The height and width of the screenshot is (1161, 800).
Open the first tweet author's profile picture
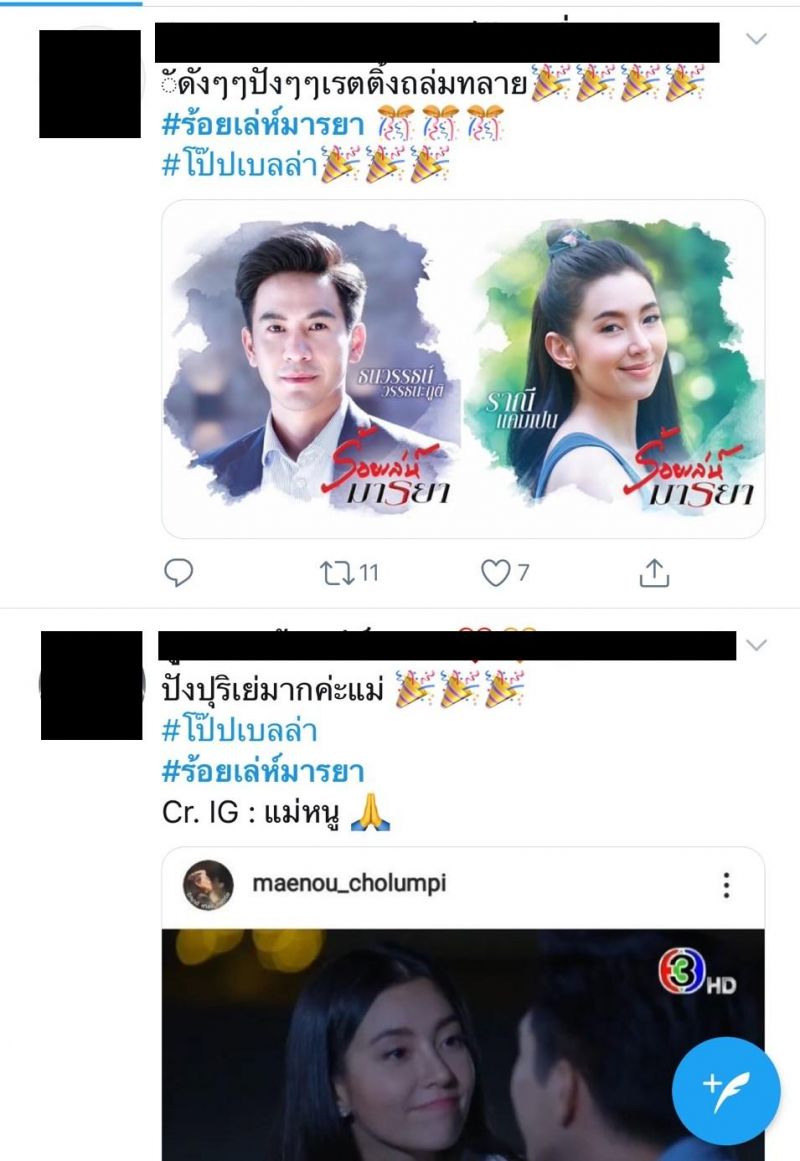tap(90, 84)
